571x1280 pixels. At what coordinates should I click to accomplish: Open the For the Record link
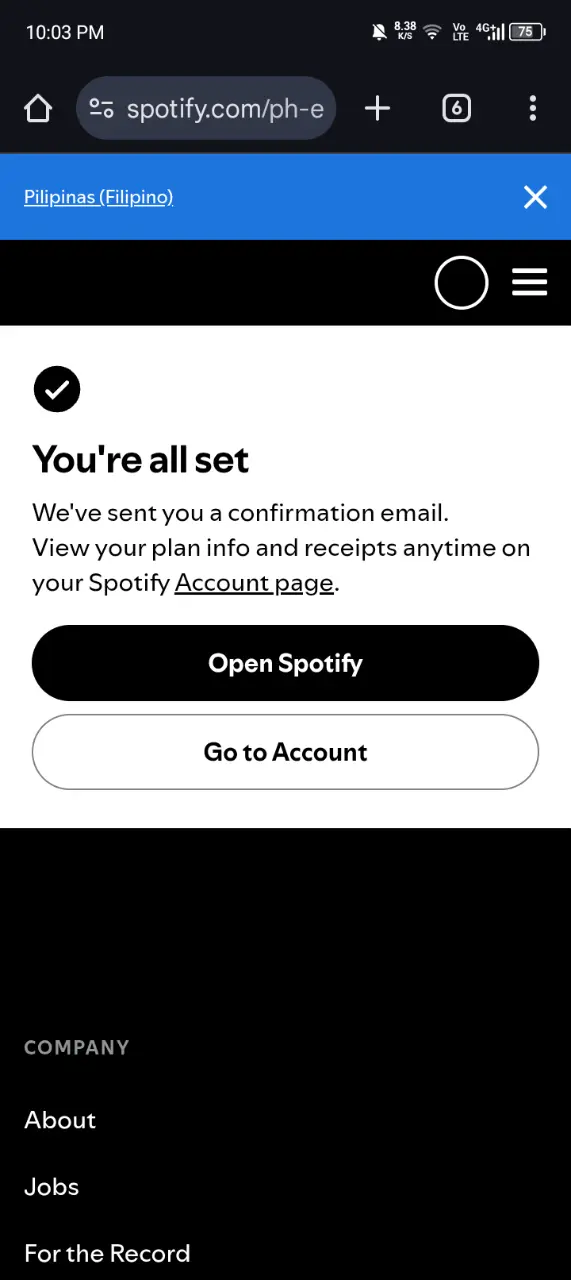[107, 1254]
